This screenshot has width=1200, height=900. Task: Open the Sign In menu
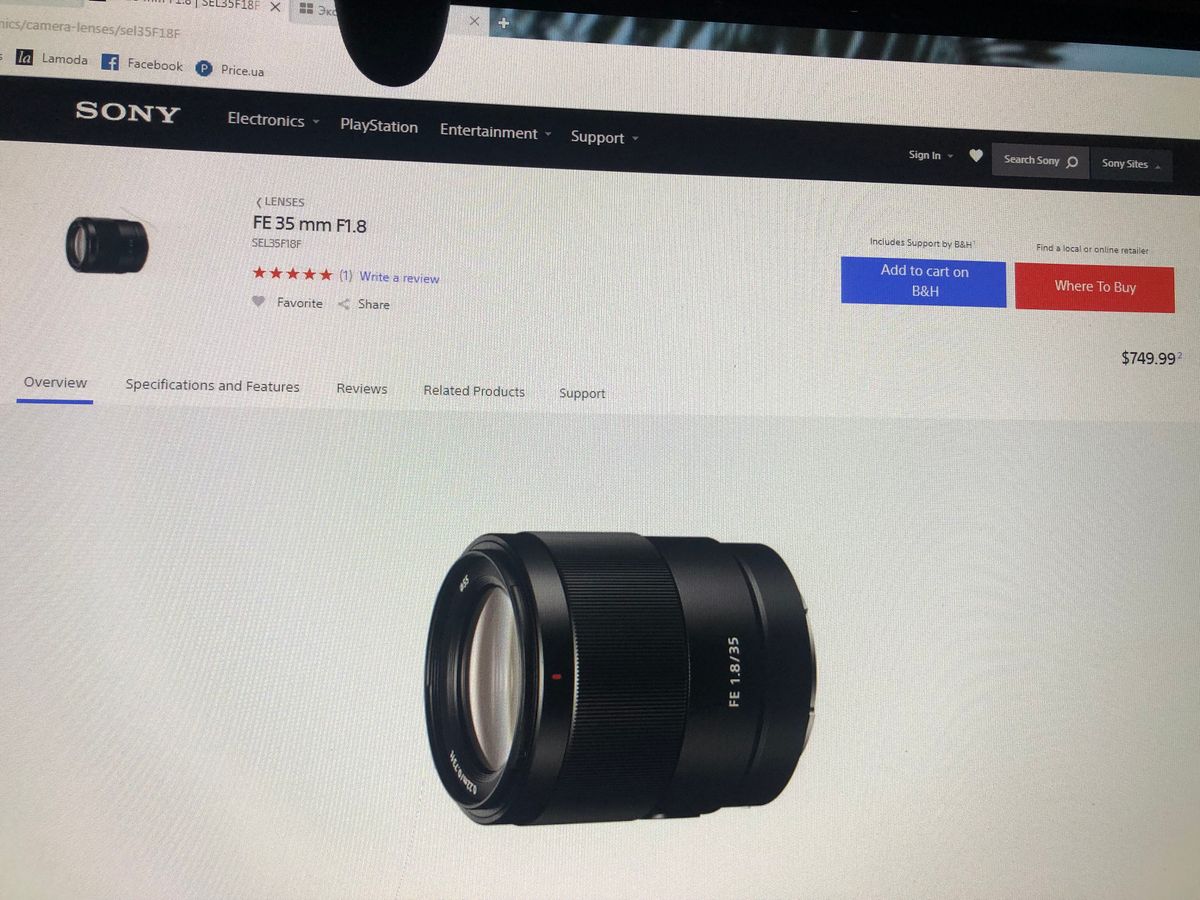(x=930, y=155)
